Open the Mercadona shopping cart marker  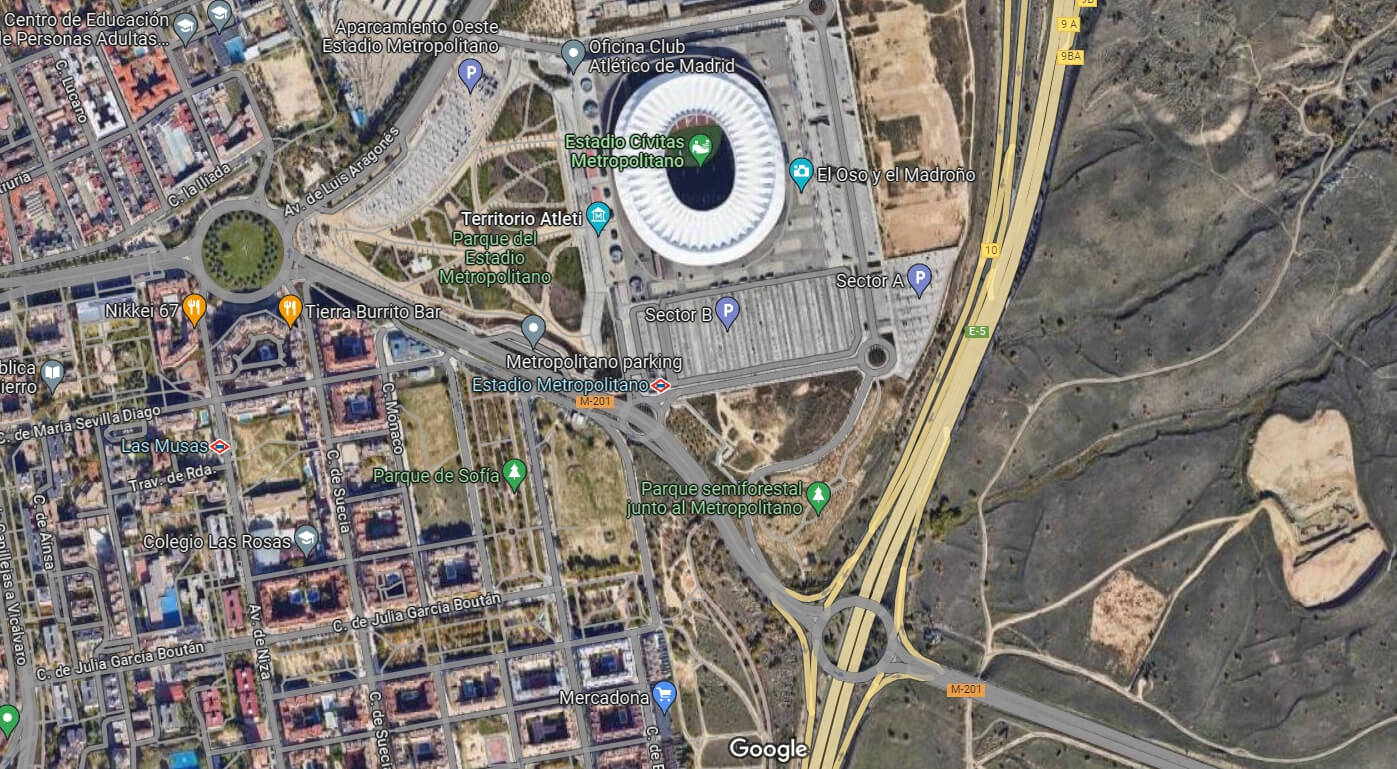664,694
